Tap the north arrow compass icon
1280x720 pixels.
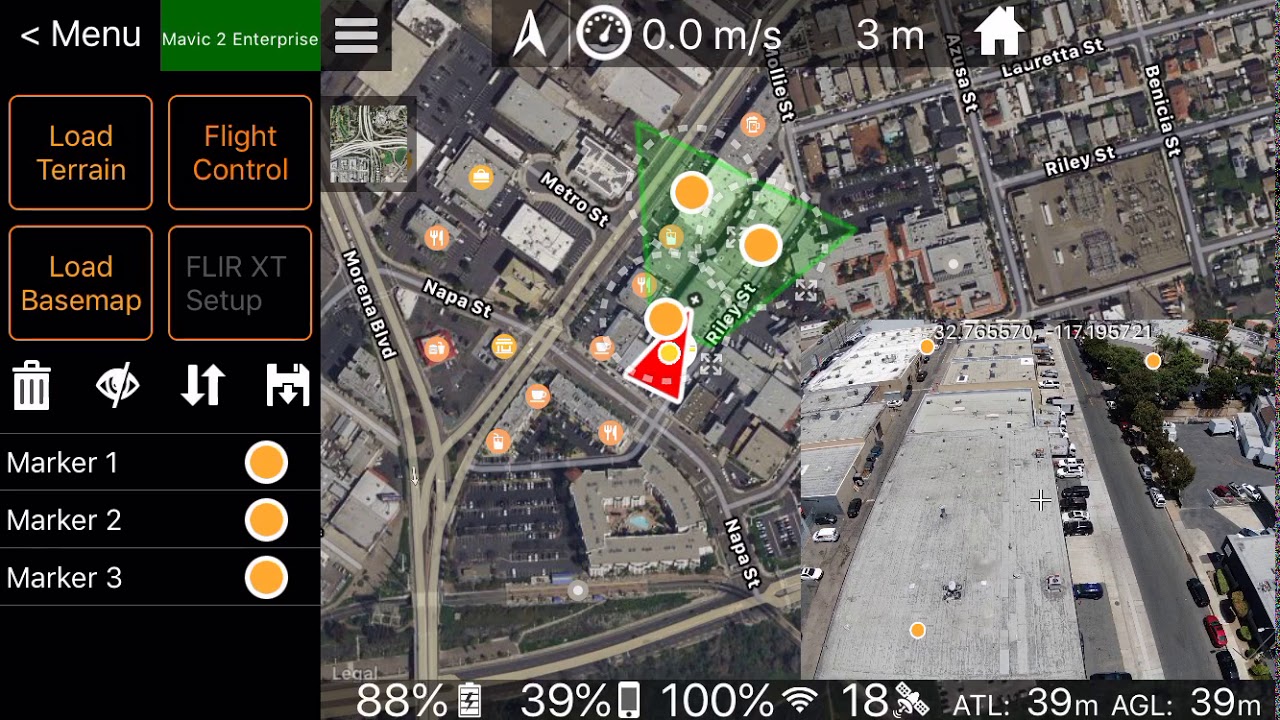pyautogui.click(x=530, y=35)
